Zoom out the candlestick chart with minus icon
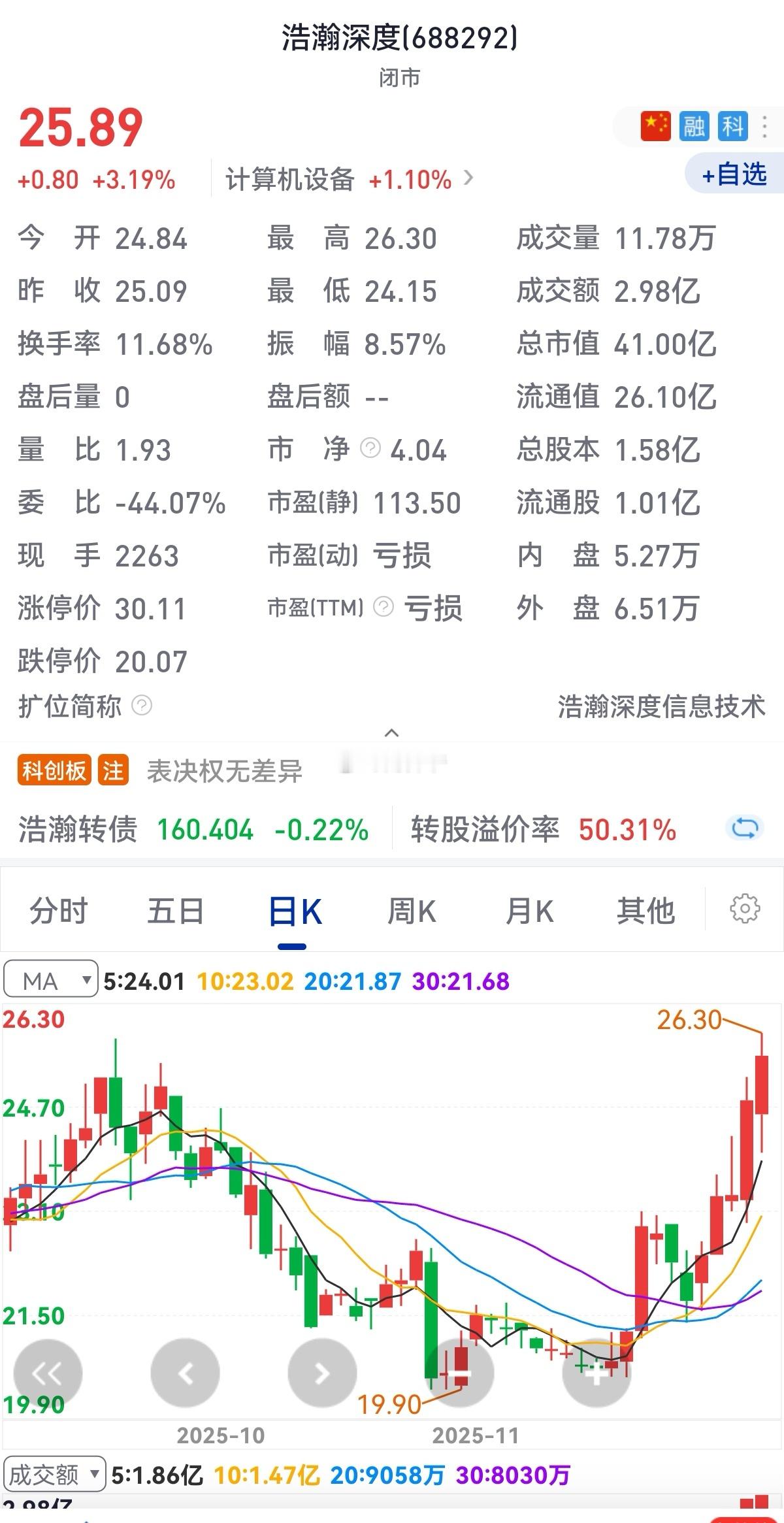Viewport: 784px width, 1523px height. tap(459, 1373)
